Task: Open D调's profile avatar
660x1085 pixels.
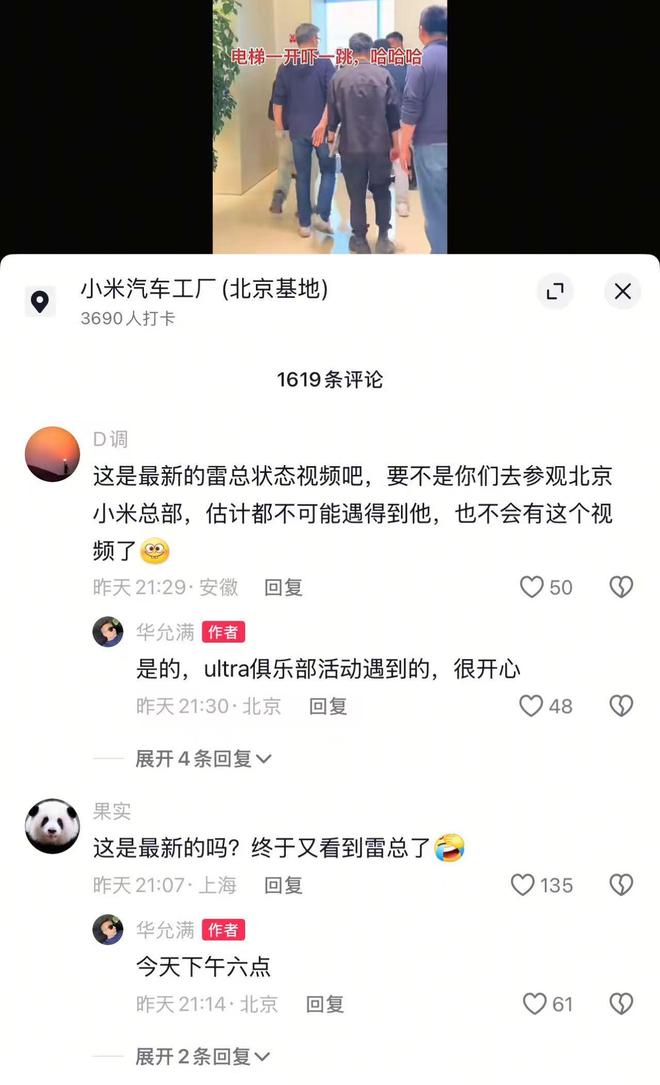Action: (52, 454)
